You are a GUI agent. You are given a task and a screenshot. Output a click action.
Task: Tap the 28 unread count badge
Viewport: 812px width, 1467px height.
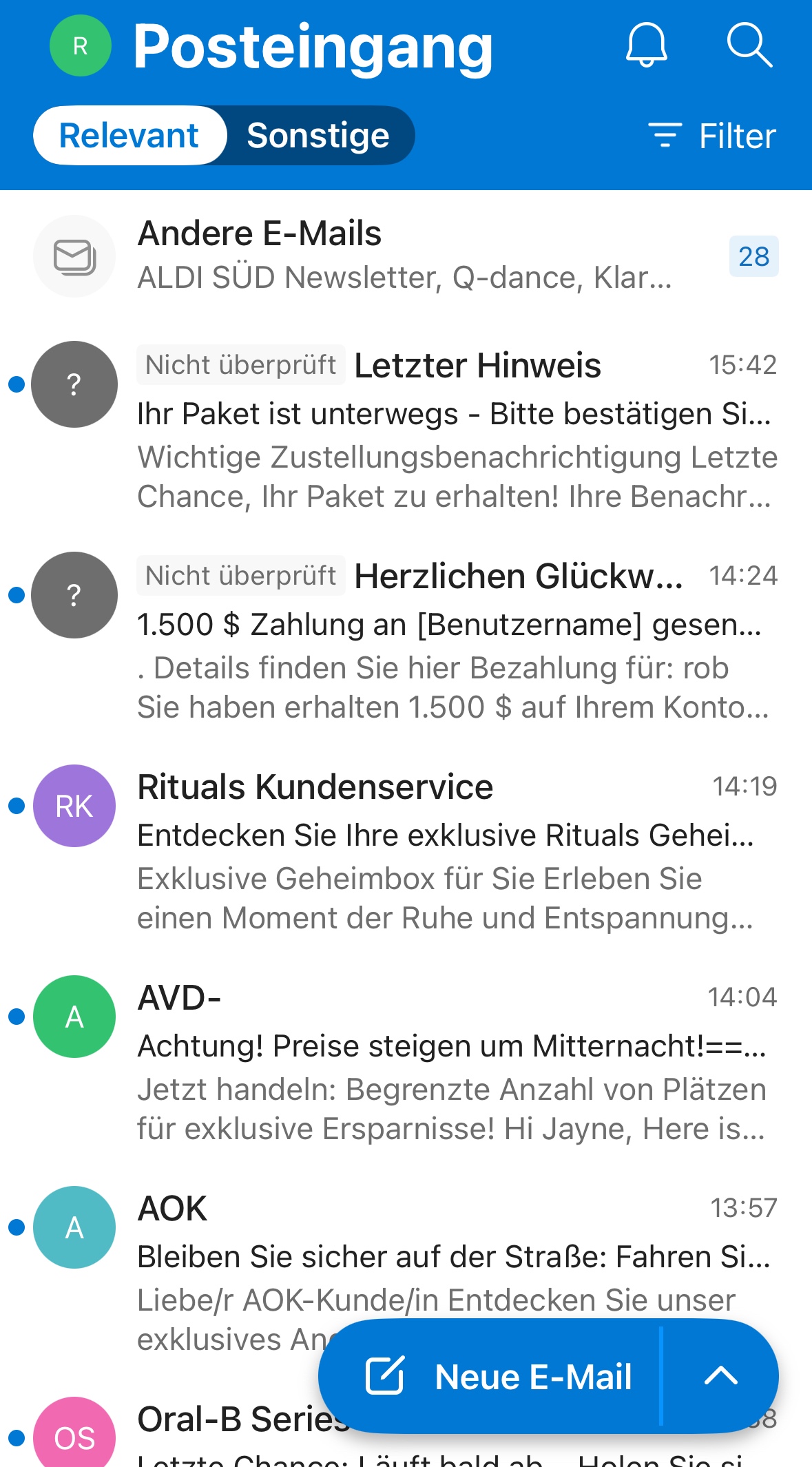pos(753,256)
